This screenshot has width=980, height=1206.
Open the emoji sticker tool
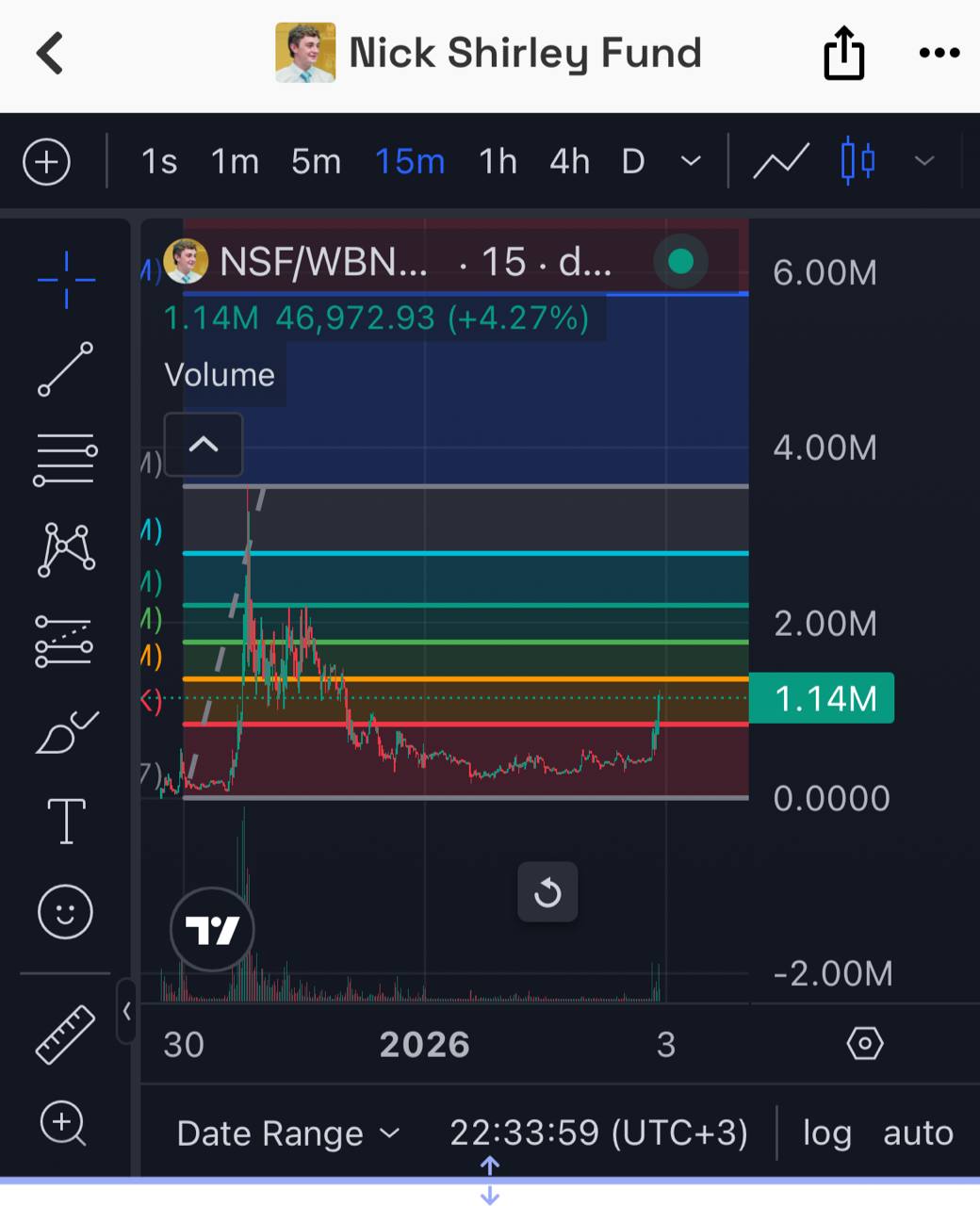coord(65,912)
